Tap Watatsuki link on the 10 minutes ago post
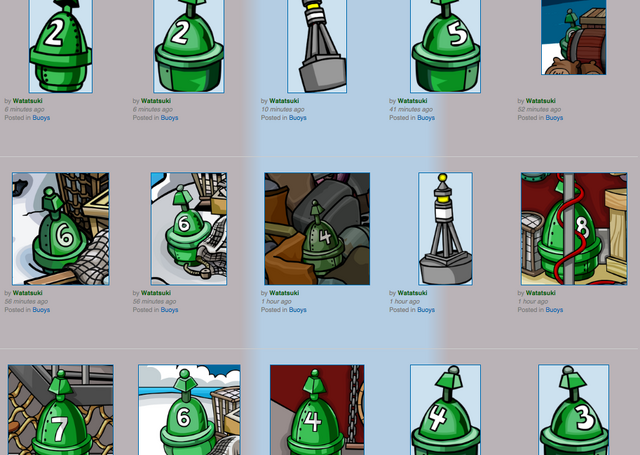 [x=284, y=100]
